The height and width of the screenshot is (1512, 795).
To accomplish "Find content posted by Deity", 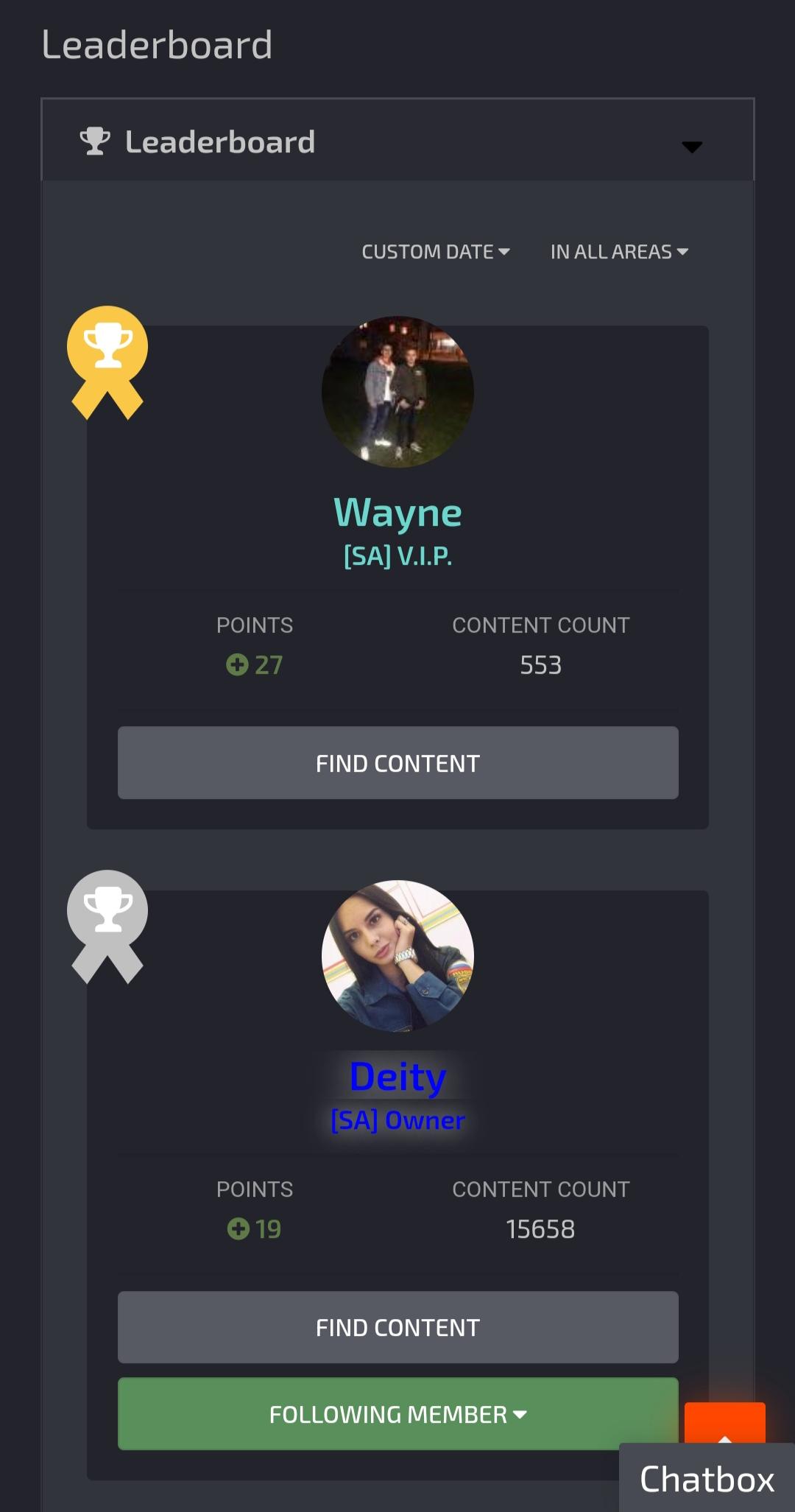I will point(397,1327).
